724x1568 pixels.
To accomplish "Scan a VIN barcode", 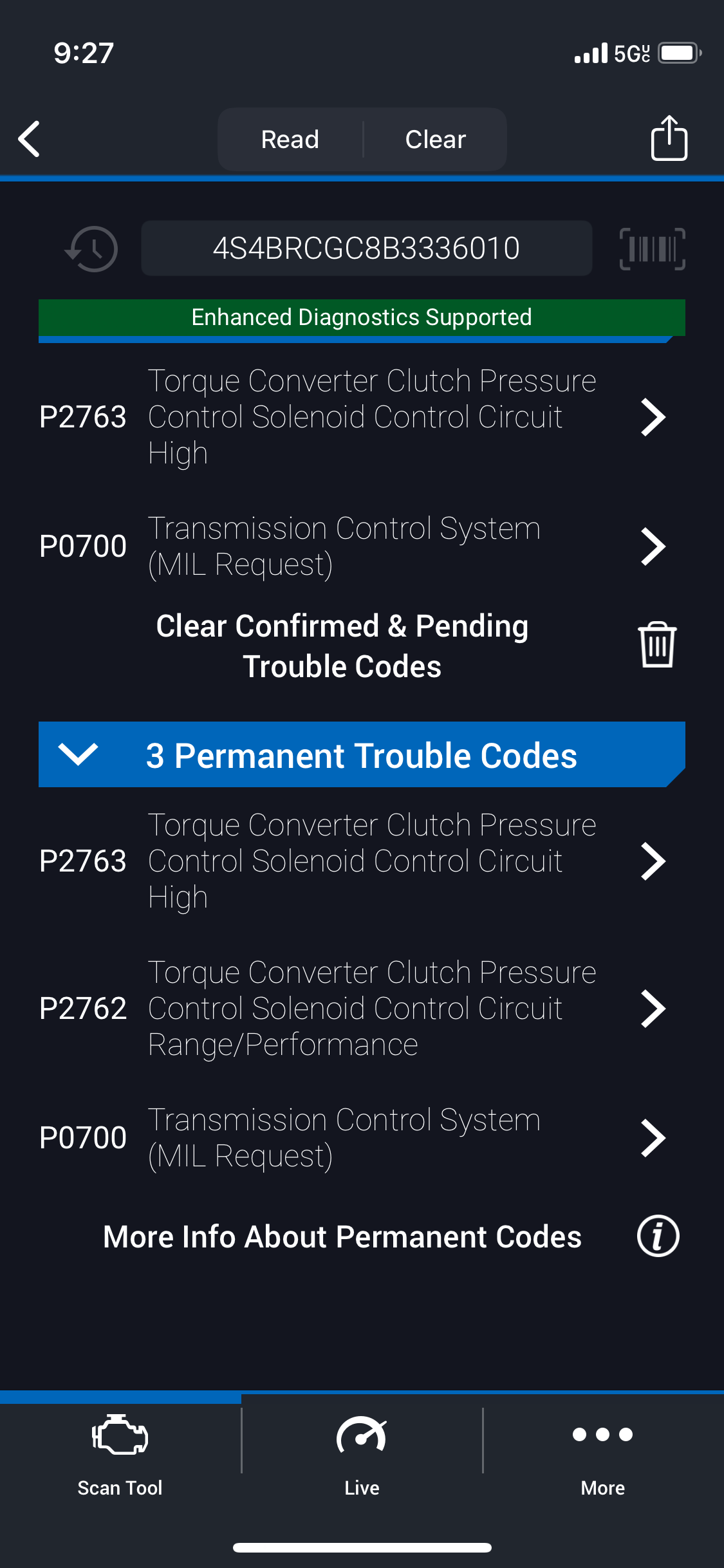I will pos(652,248).
